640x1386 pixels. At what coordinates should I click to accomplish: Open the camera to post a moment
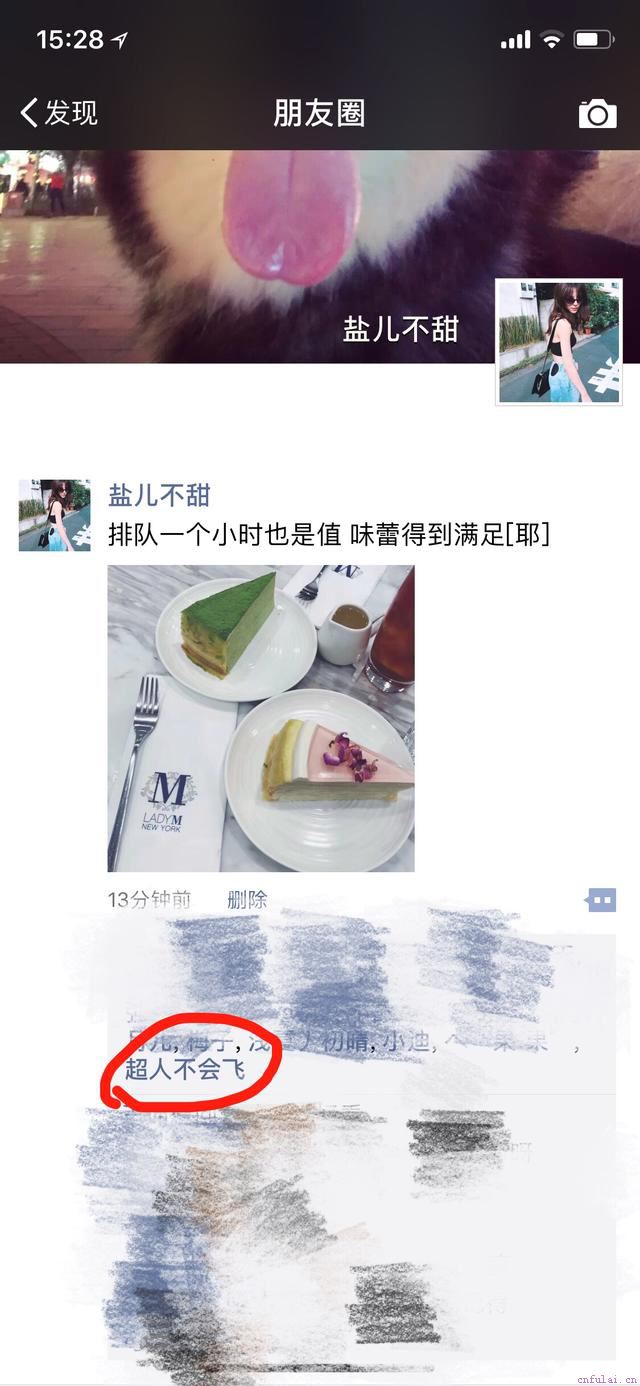[597, 114]
